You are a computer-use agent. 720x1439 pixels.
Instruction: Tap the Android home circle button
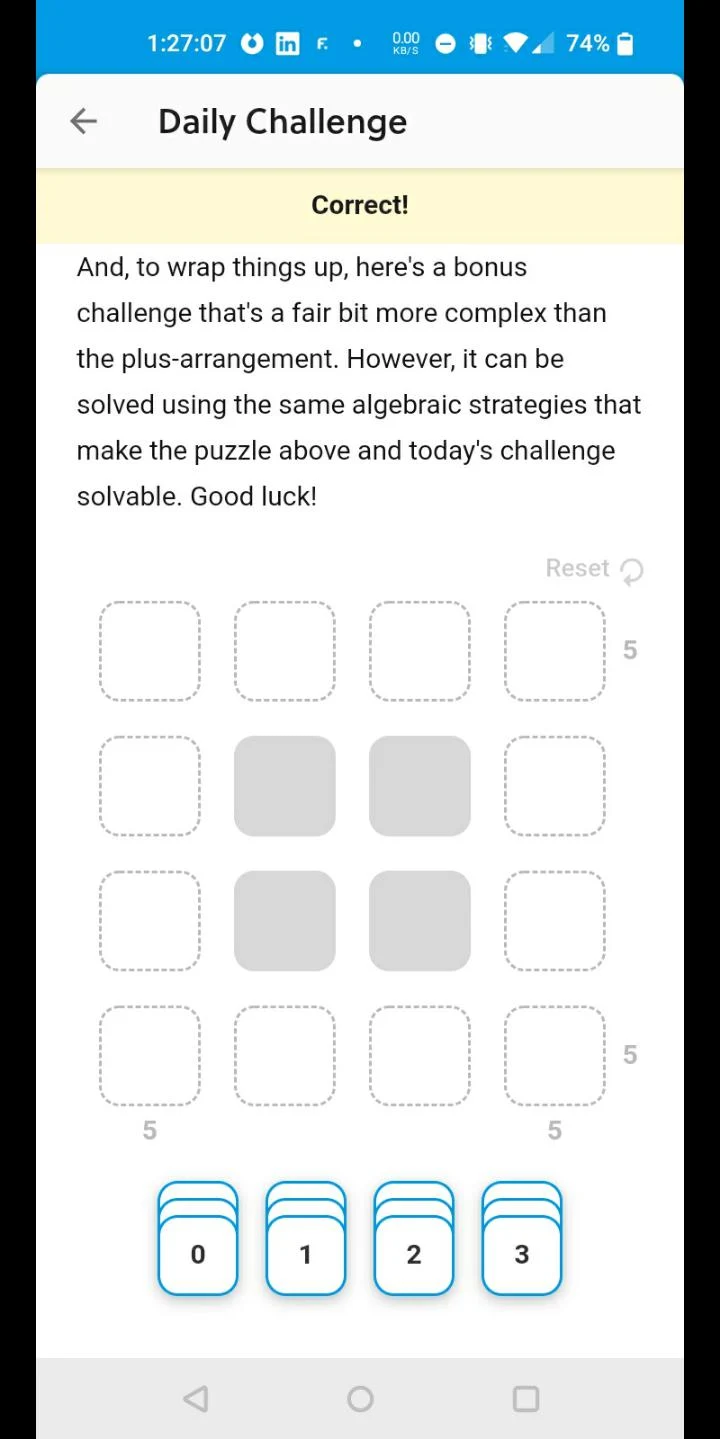click(360, 1399)
